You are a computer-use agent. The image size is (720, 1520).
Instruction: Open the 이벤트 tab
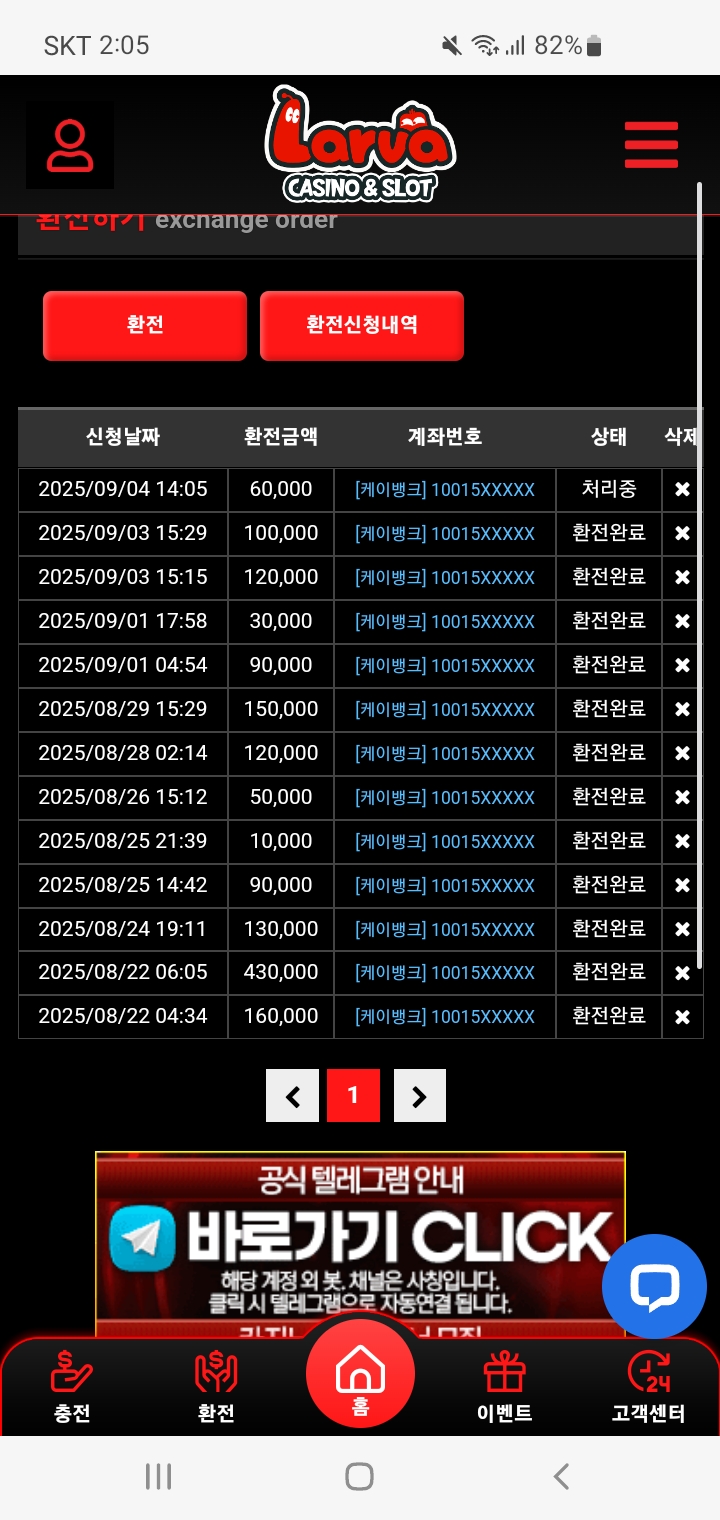click(x=504, y=1387)
